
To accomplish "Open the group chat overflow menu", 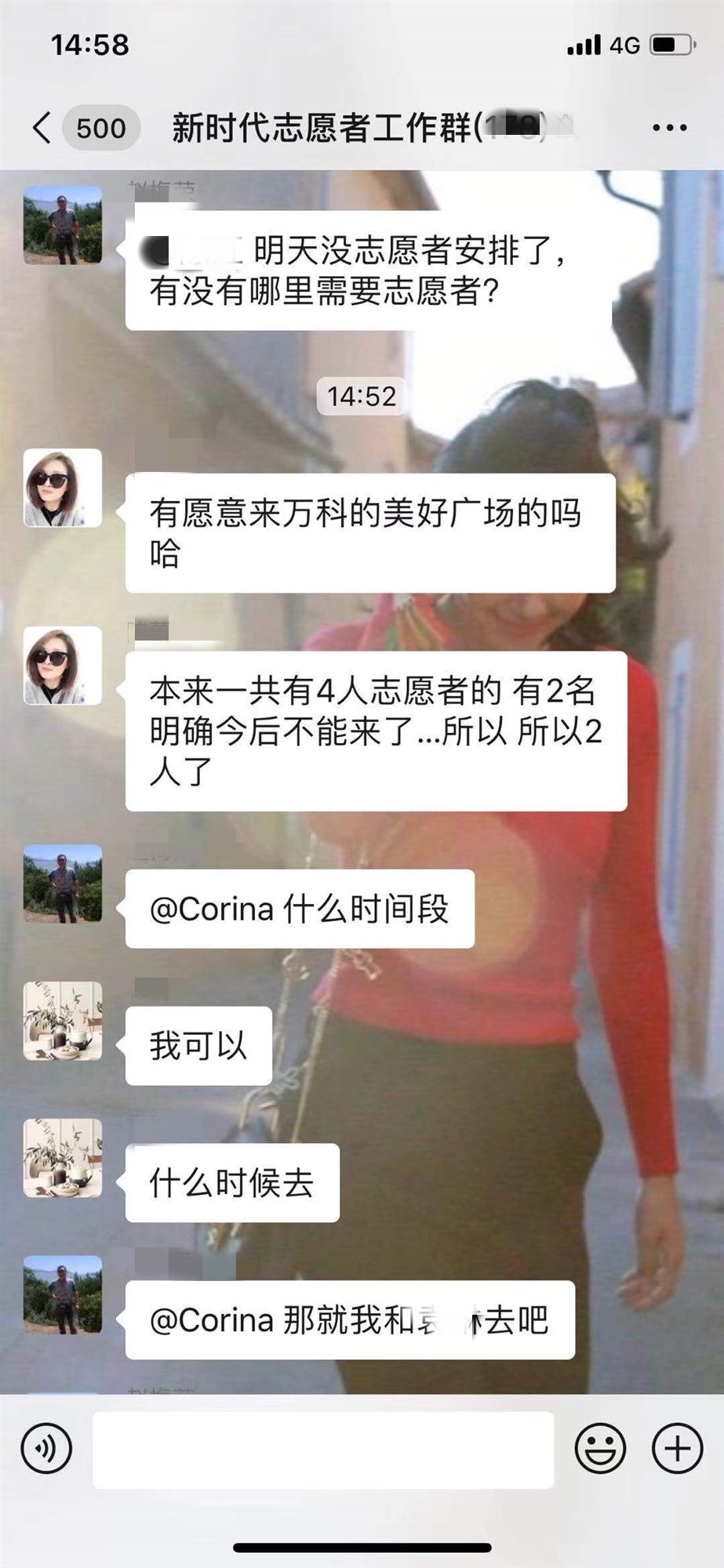I will pyautogui.click(x=669, y=128).
